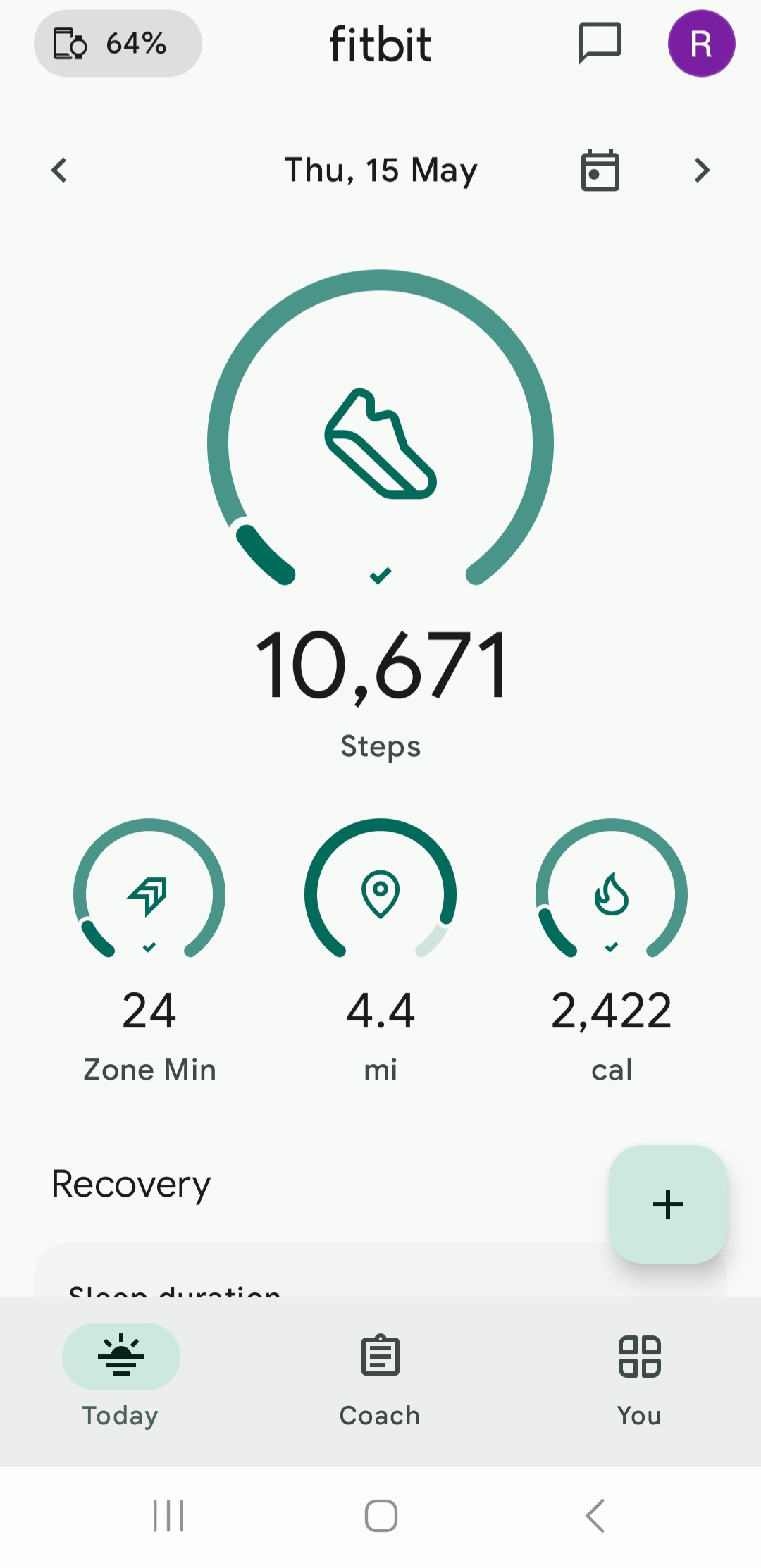Screen dimensions: 761x1568
Task: Go to the next day
Action: click(x=702, y=171)
